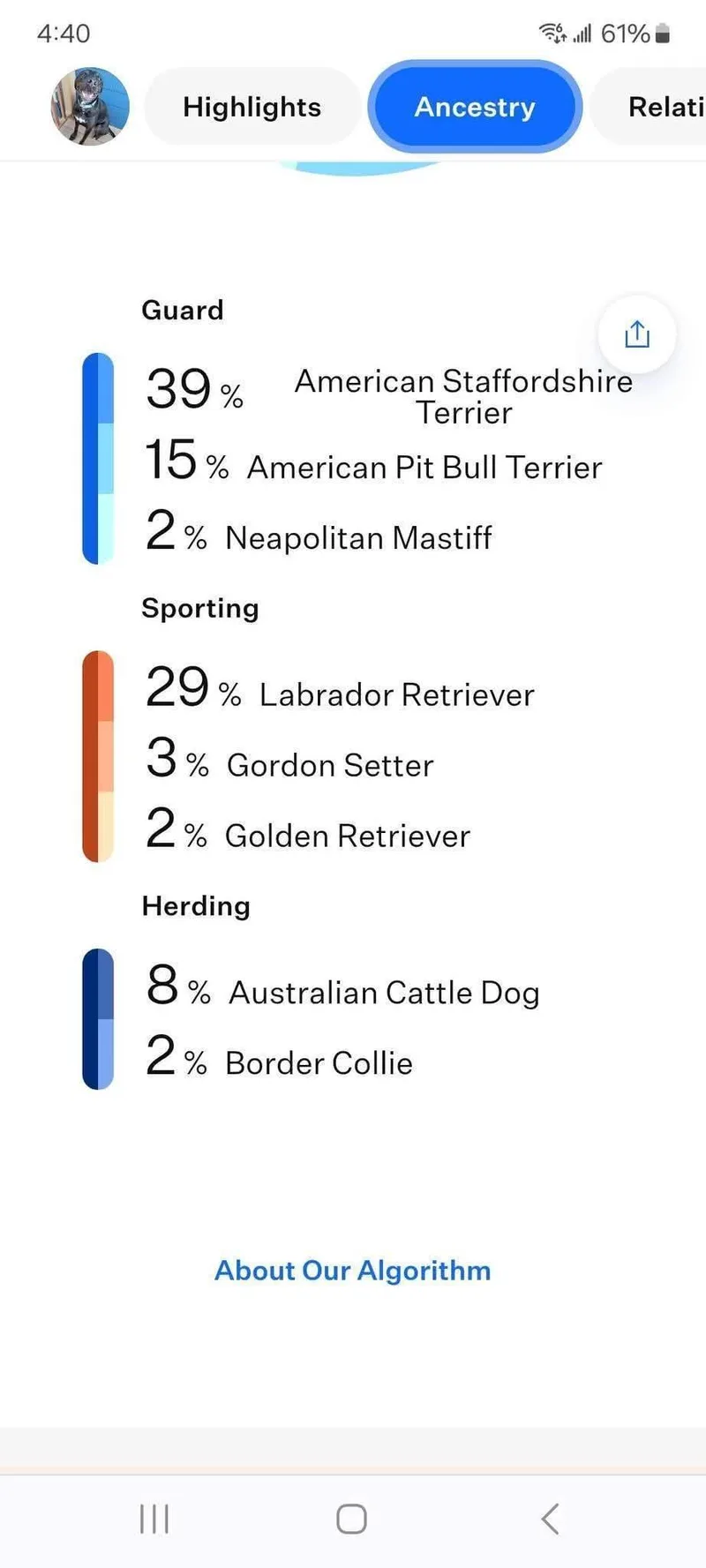Select the Ancestry tab
The height and width of the screenshot is (1568, 706).
[x=475, y=107]
